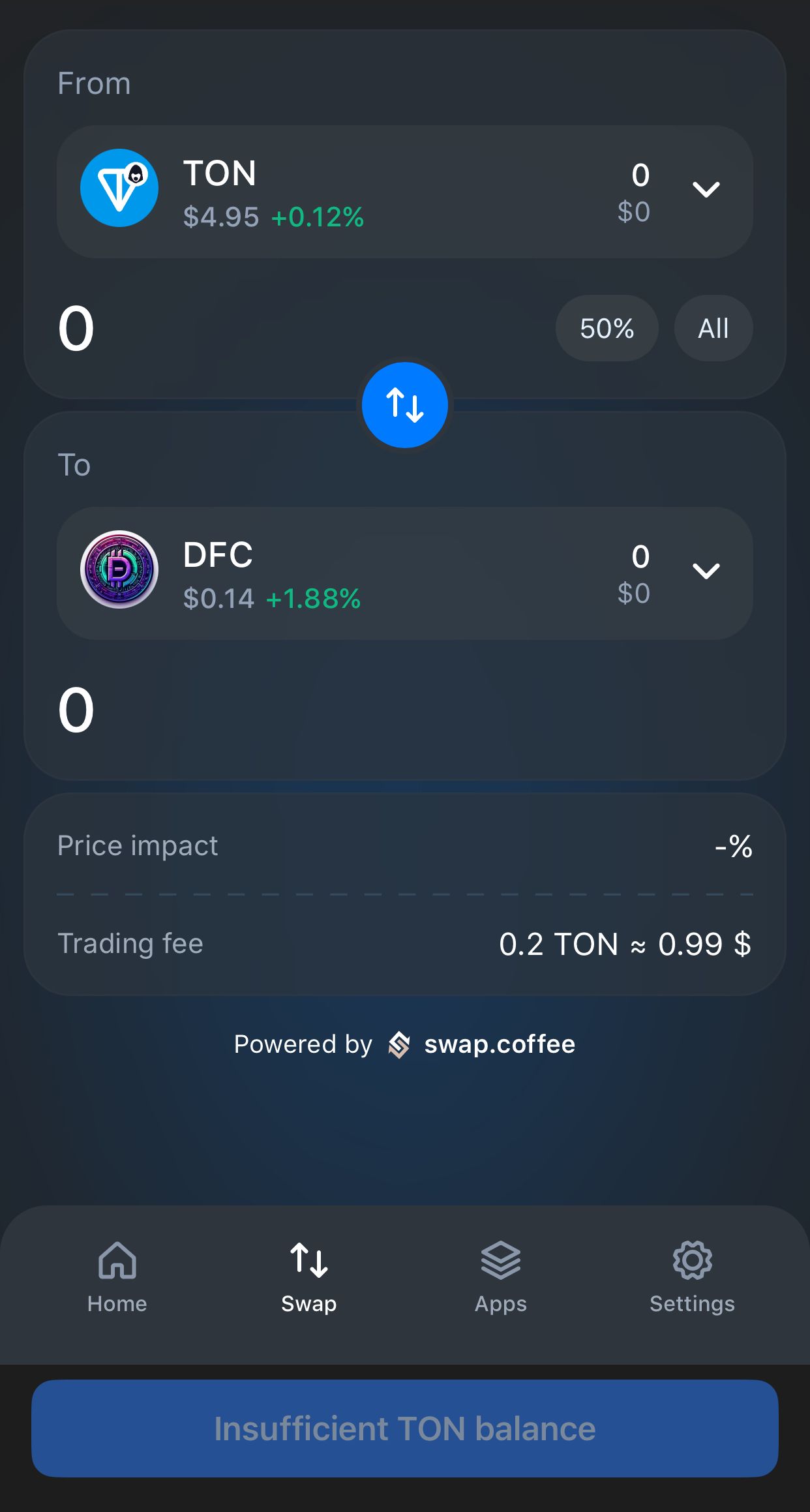
Task: Visit the swap.coffee link
Action: tap(500, 1044)
